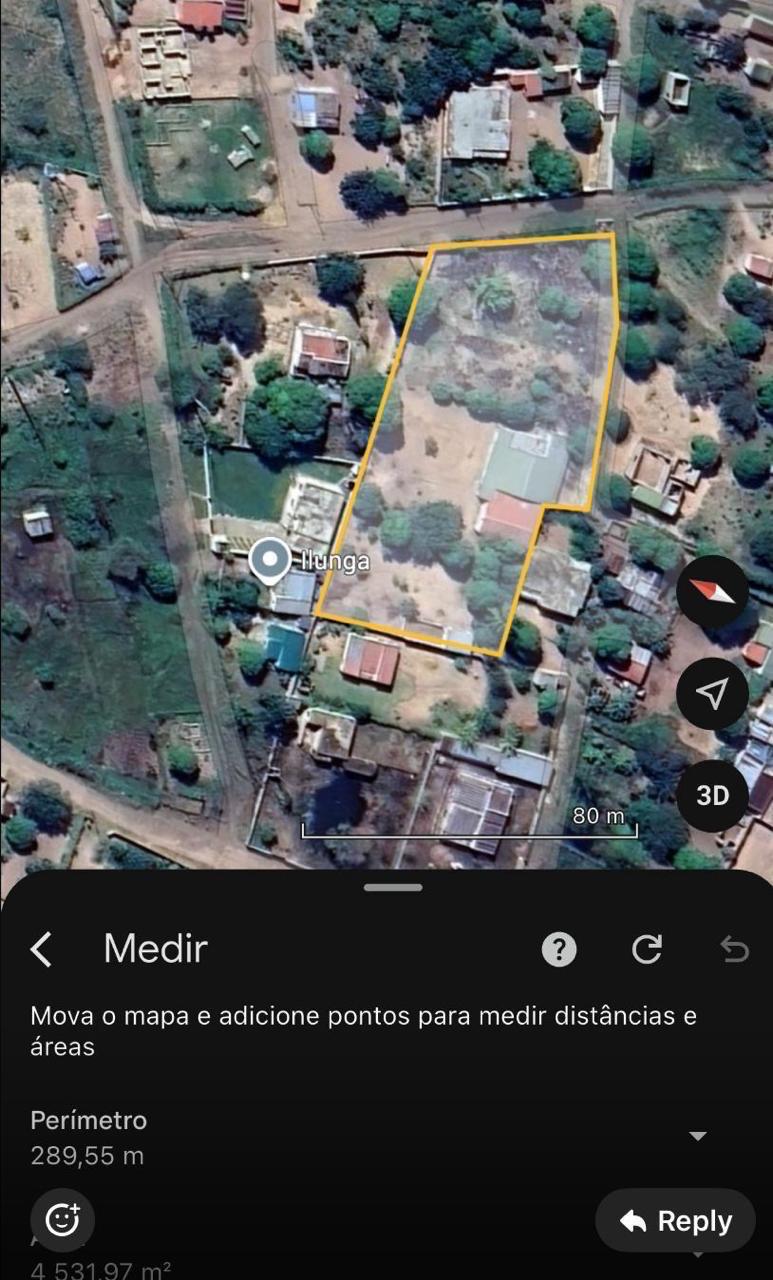
Task: Center map on my location
Action: [x=712, y=693]
